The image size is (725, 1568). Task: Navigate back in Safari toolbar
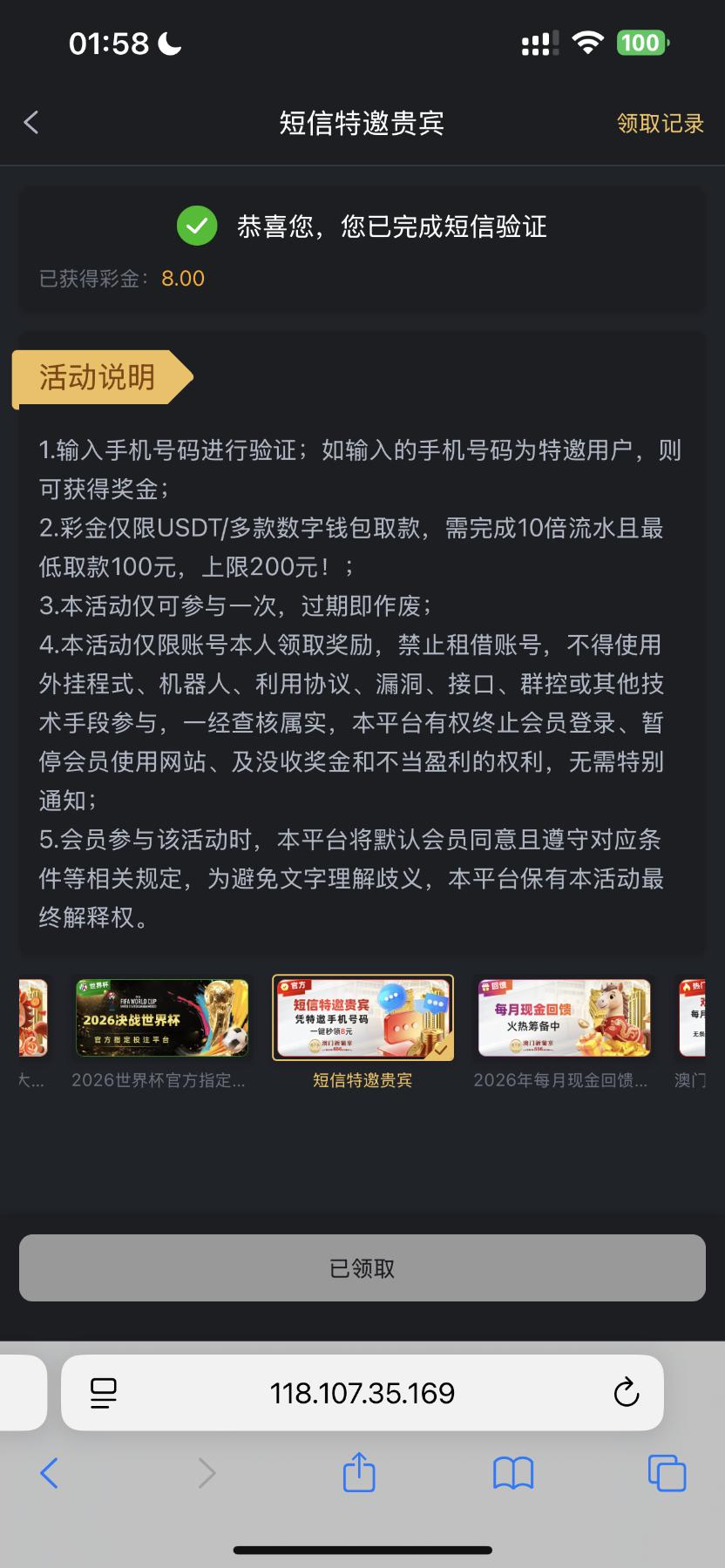(x=50, y=1473)
